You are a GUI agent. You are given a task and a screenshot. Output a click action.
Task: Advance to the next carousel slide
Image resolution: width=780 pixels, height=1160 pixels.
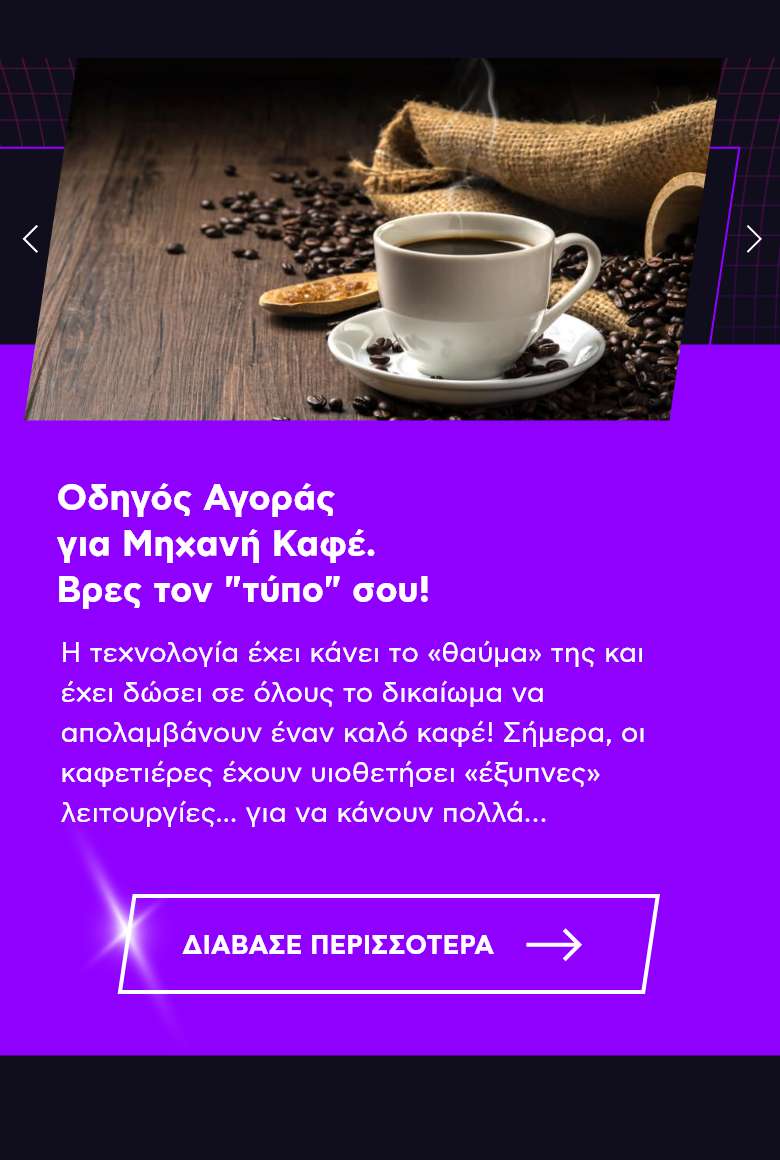[753, 239]
